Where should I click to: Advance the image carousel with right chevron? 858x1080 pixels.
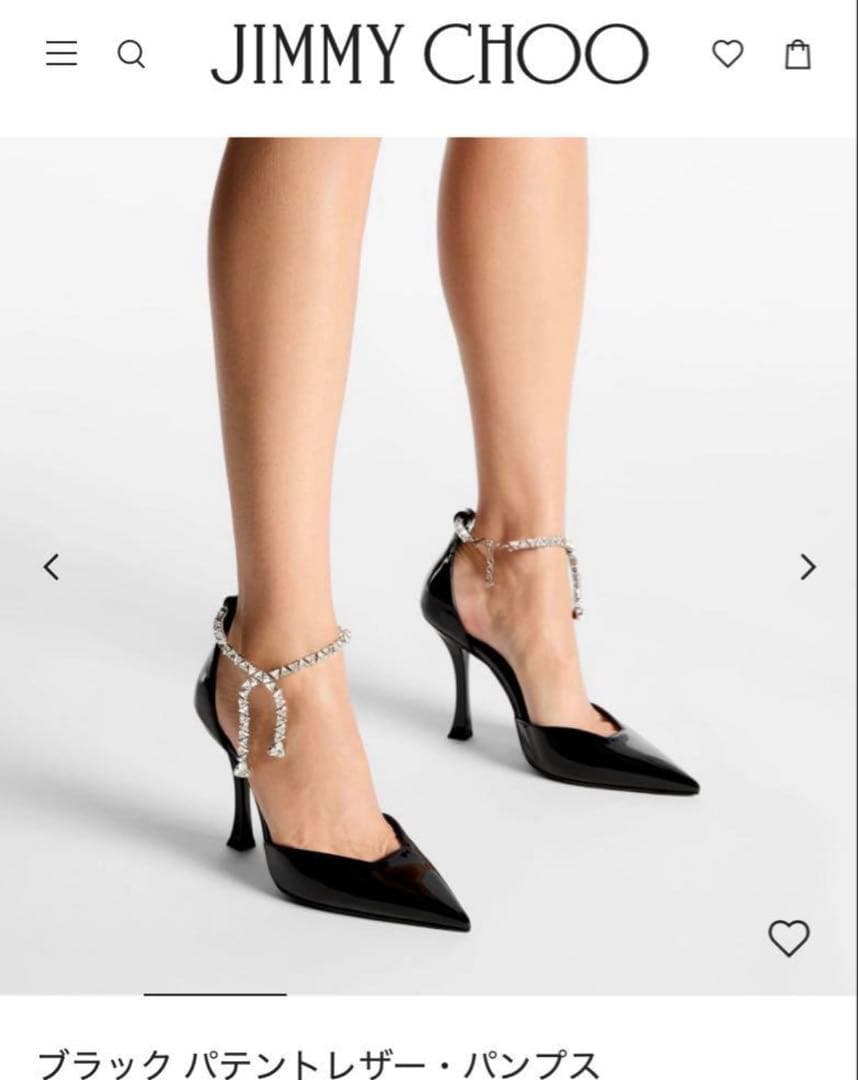810,566
